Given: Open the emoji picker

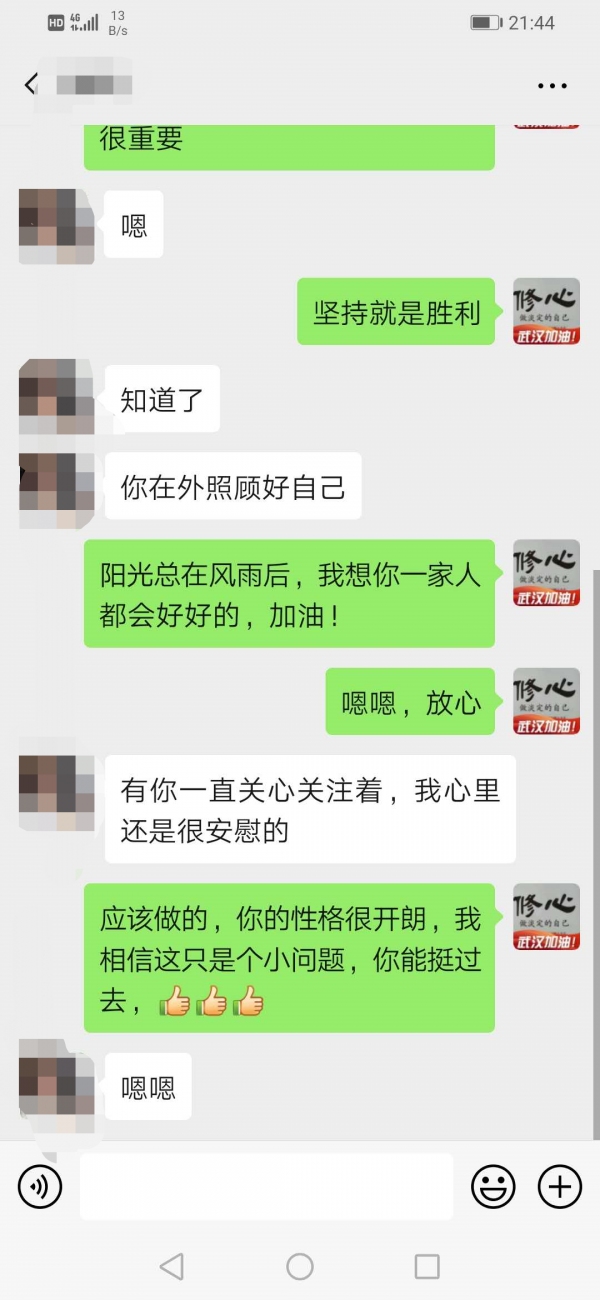Looking at the screenshot, I should pyautogui.click(x=493, y=1187).
